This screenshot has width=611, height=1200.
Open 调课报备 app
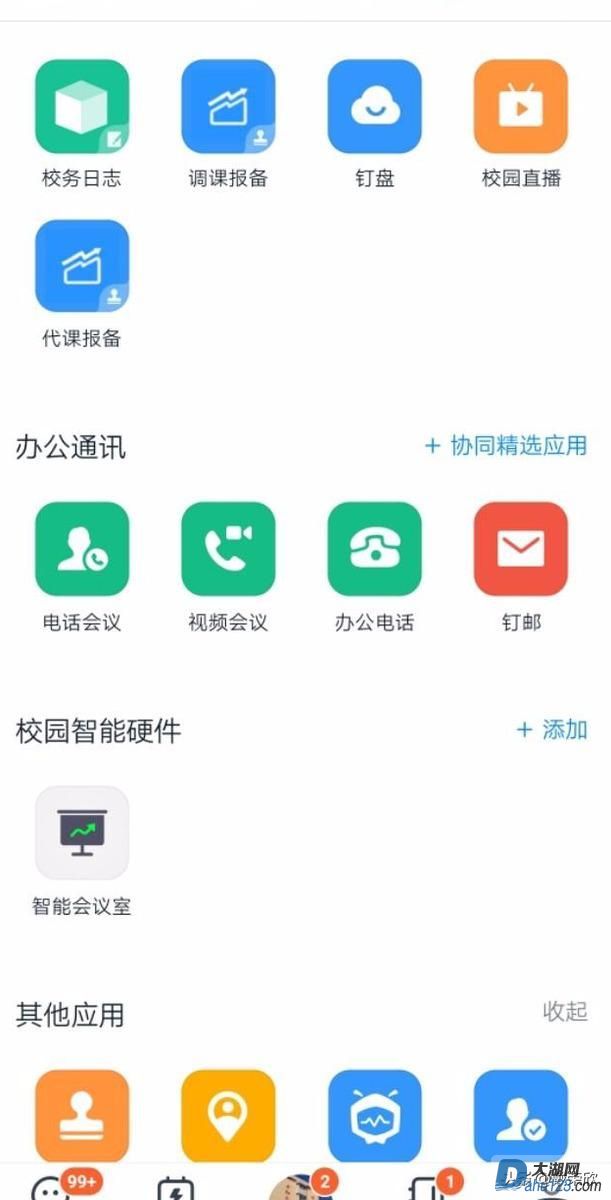pos(228,107)
